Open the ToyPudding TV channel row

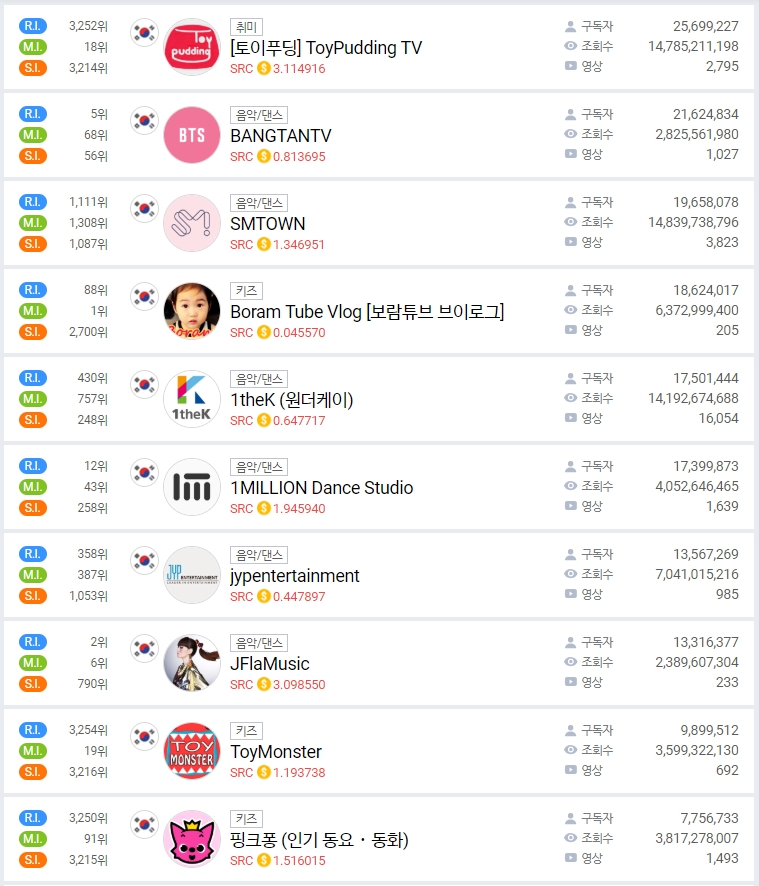(x=326, y=48)
